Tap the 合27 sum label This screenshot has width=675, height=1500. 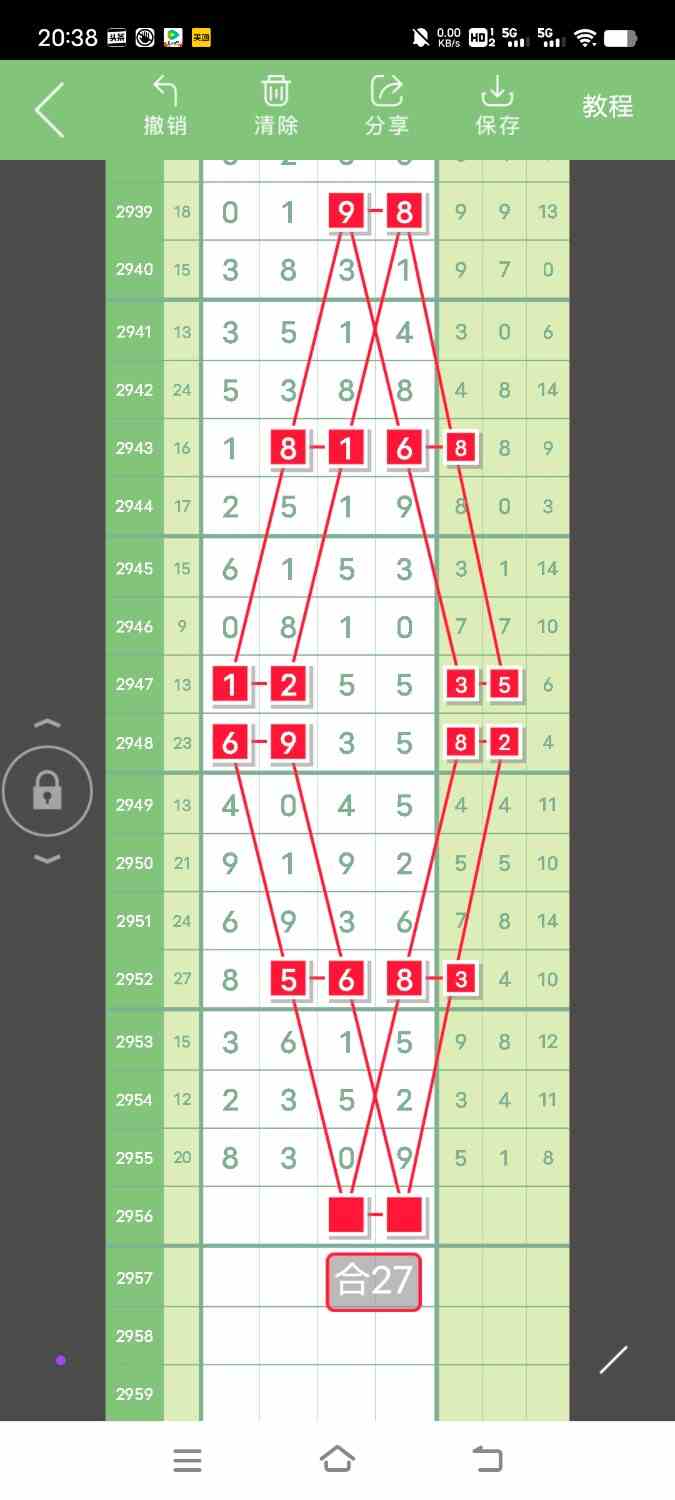(x=374, y=1281)
